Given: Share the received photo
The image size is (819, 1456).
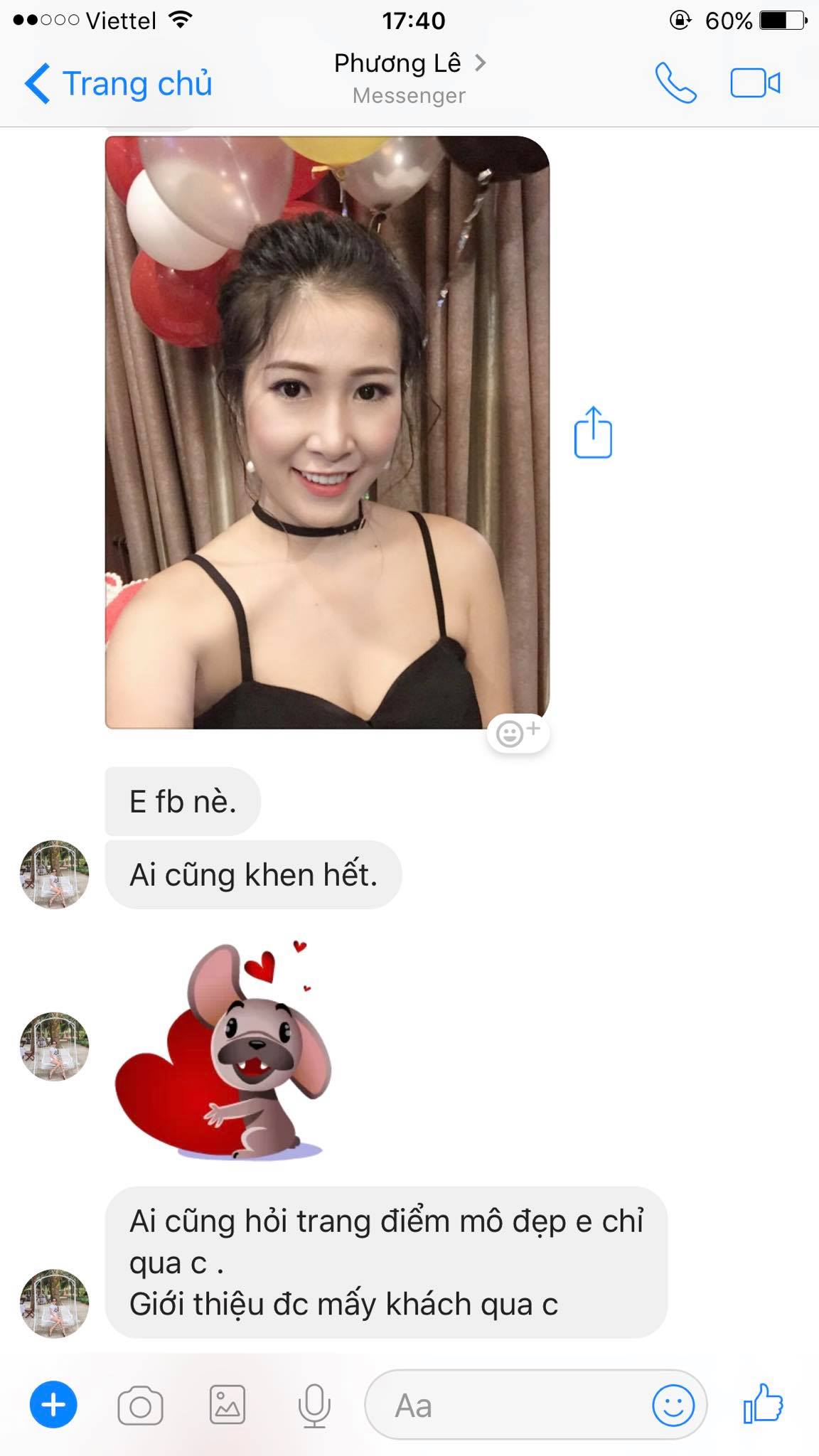Looking at the screenshot, I should click(x=593, y=432).
